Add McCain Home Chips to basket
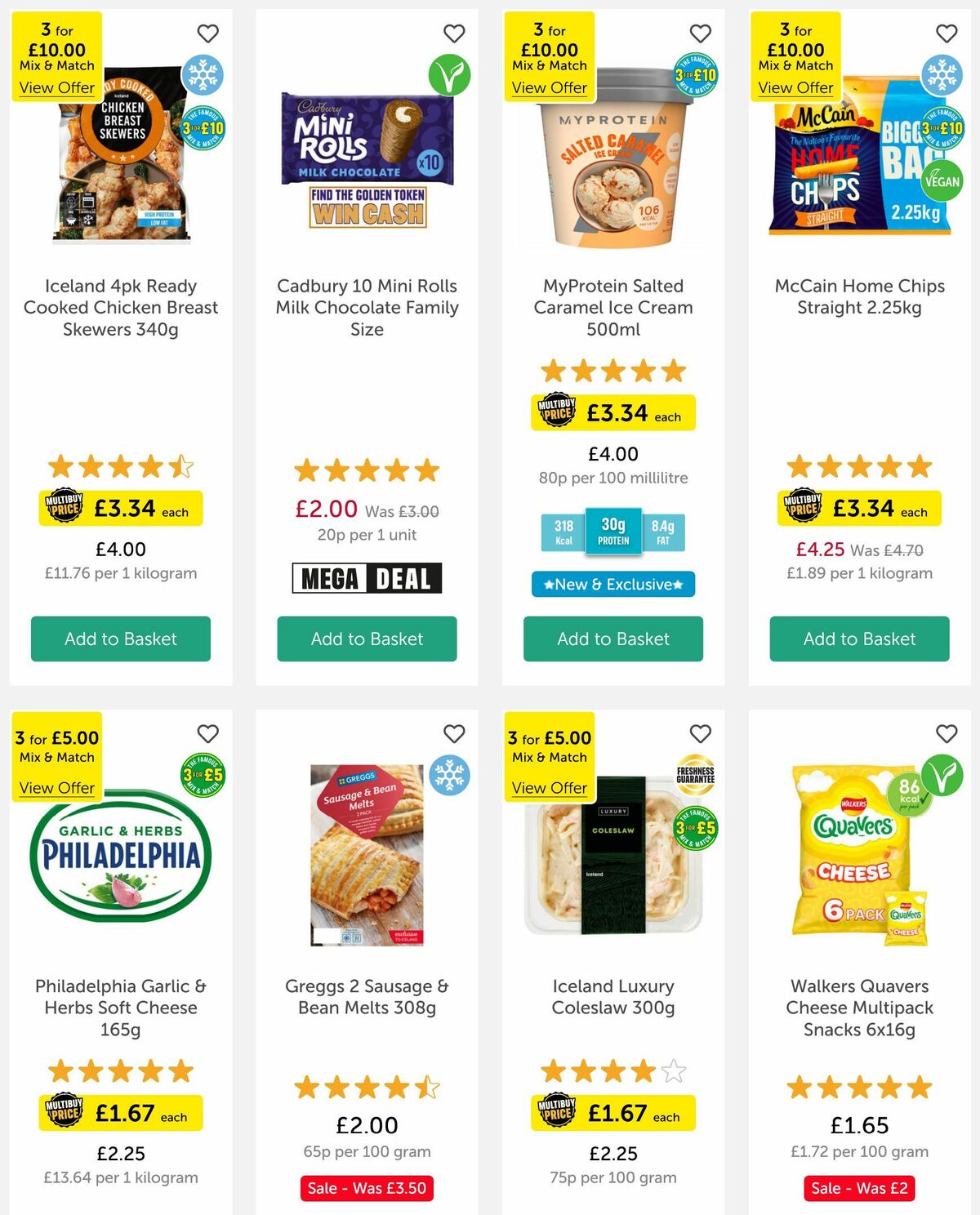 (859, 639)
